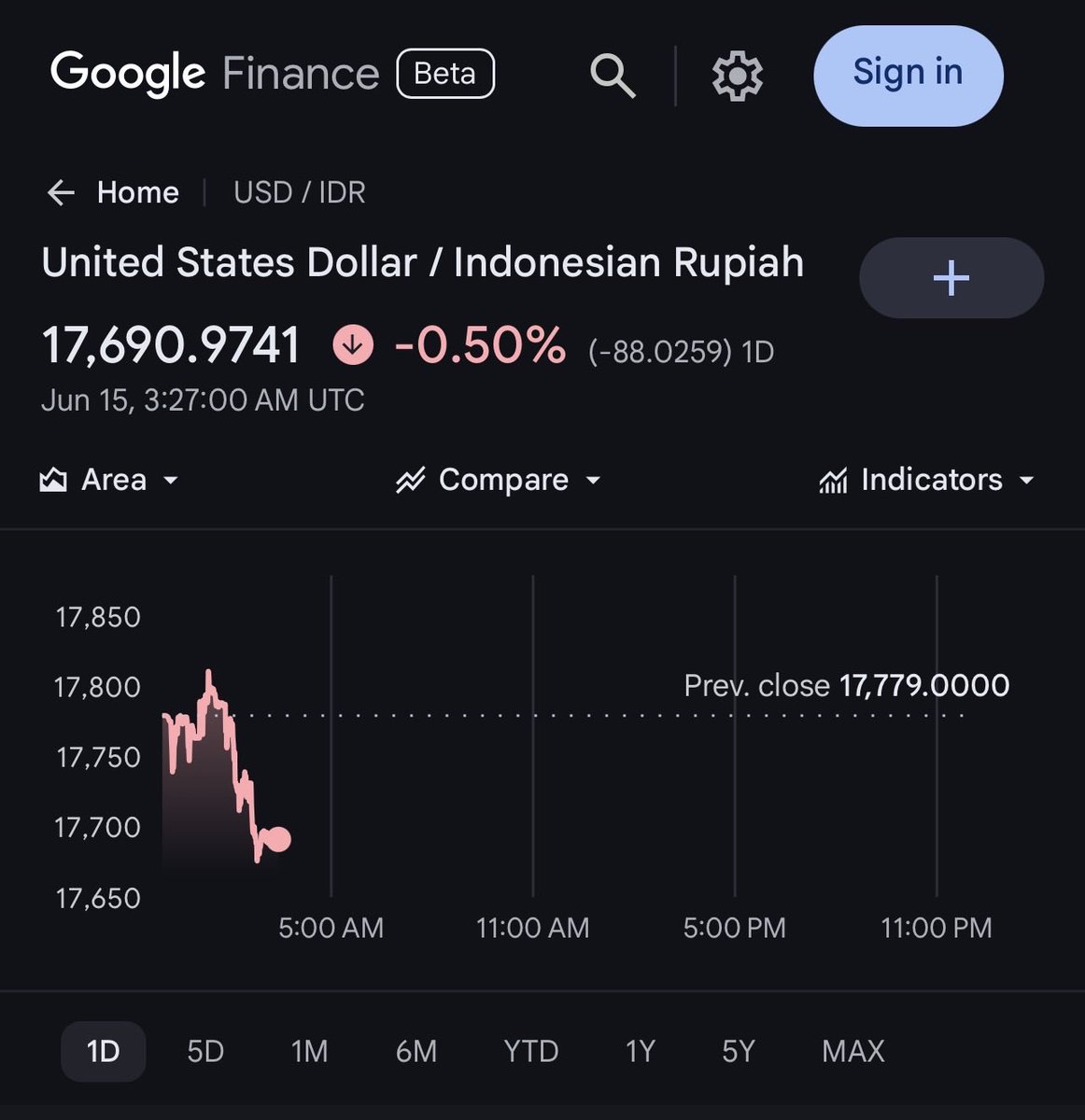Switch to the 1M range

coord(309,1051)
